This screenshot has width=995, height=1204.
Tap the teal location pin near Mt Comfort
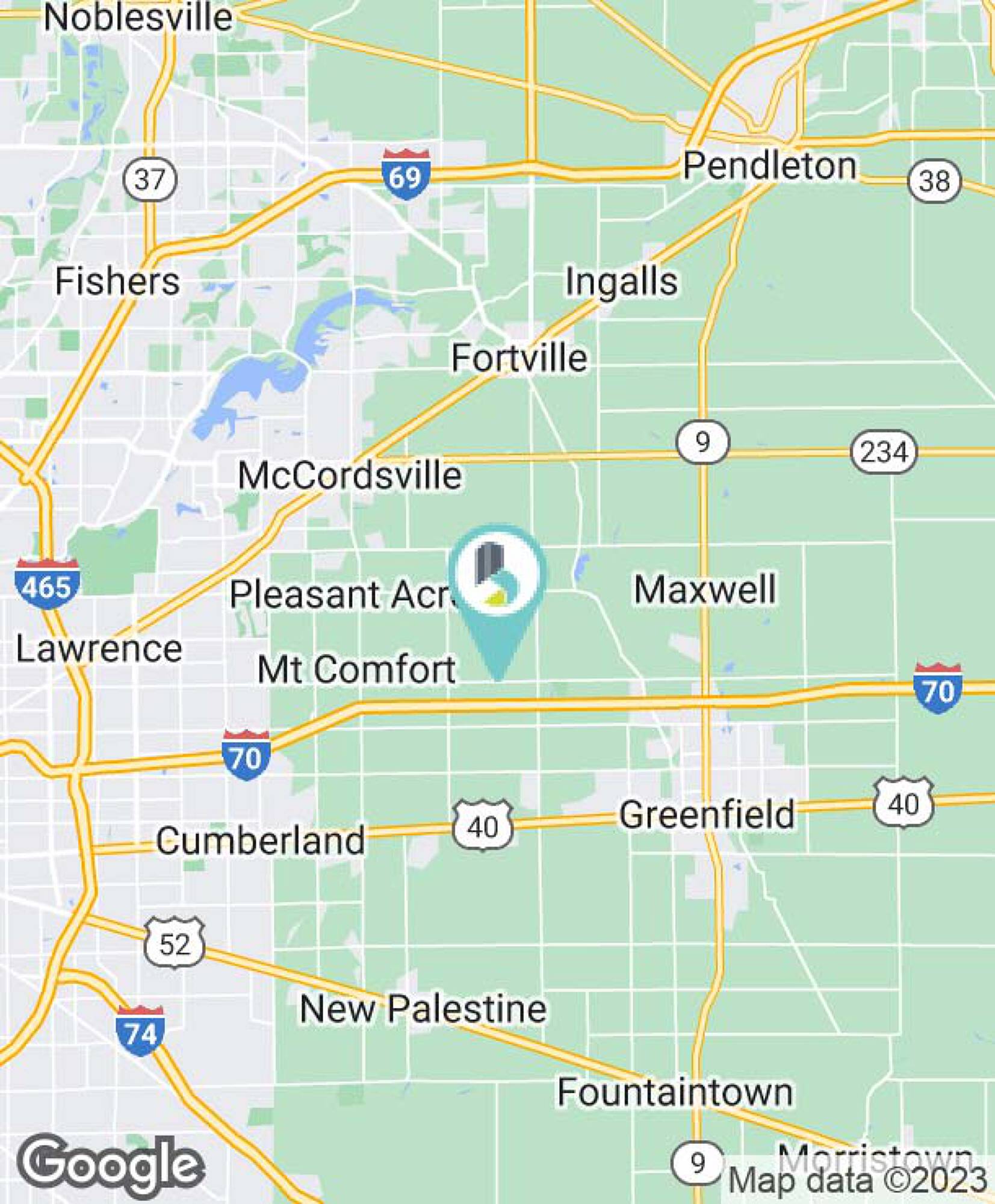(498, 580)
